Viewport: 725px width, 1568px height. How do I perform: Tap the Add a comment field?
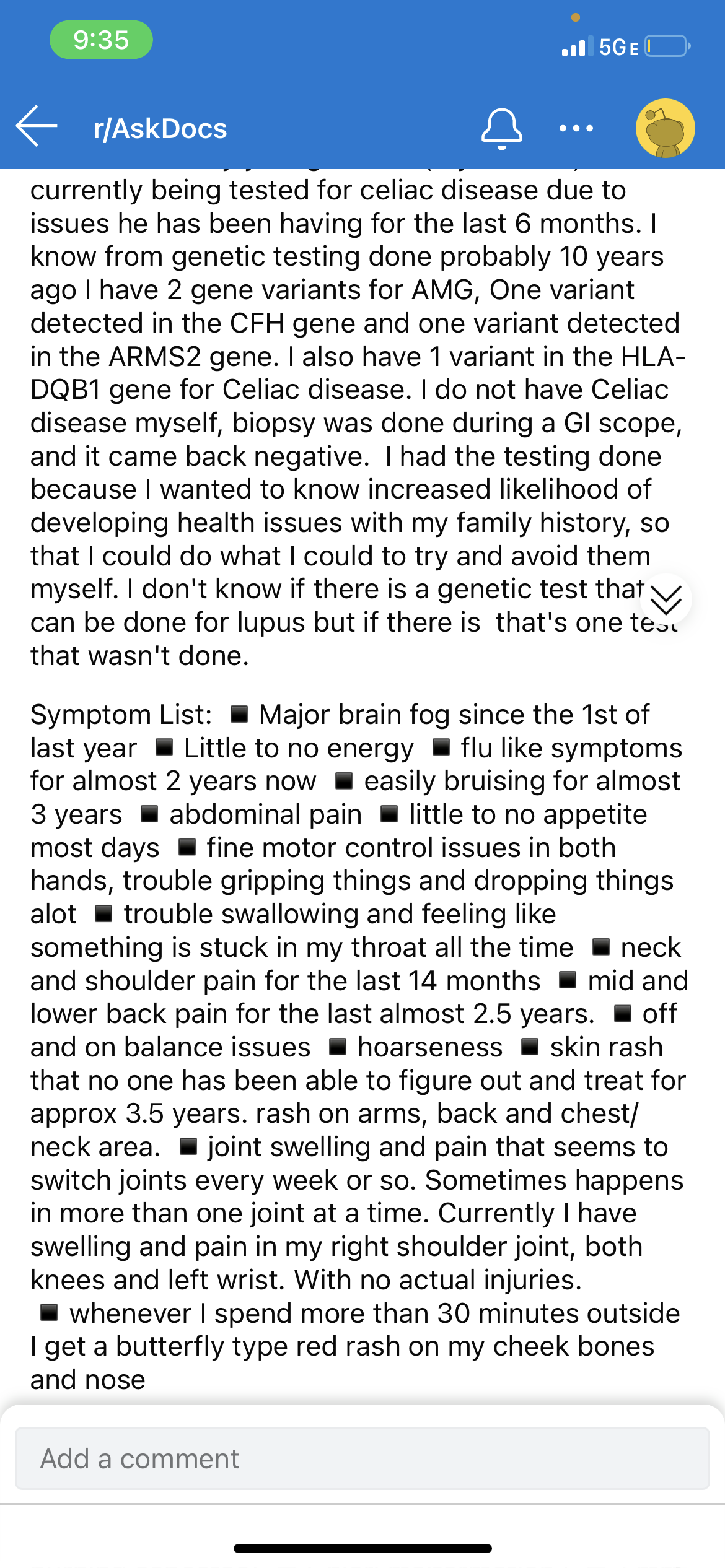click(x=362, y=1458)
